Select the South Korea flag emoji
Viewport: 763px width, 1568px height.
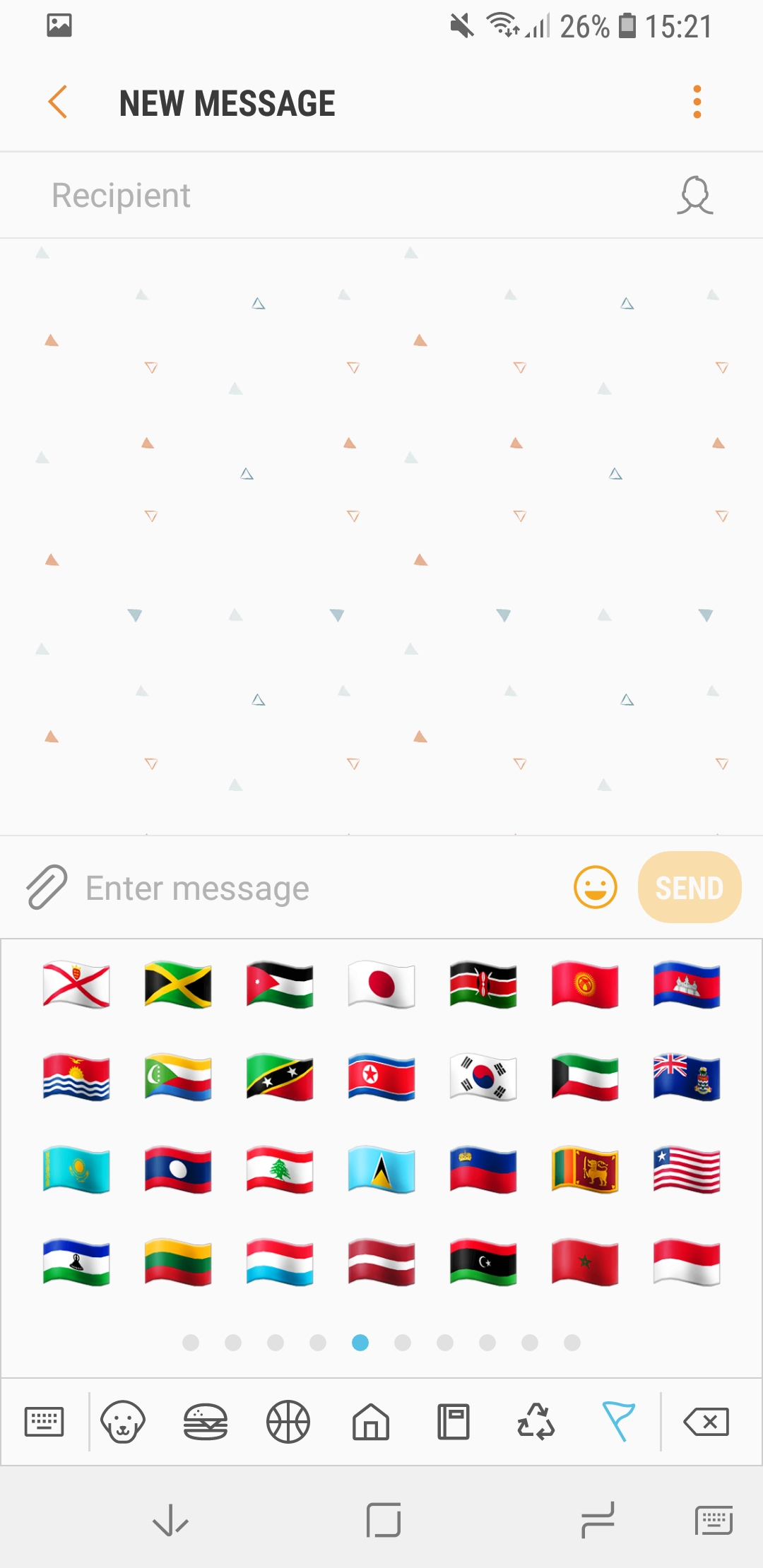[x=483, y=1078]
